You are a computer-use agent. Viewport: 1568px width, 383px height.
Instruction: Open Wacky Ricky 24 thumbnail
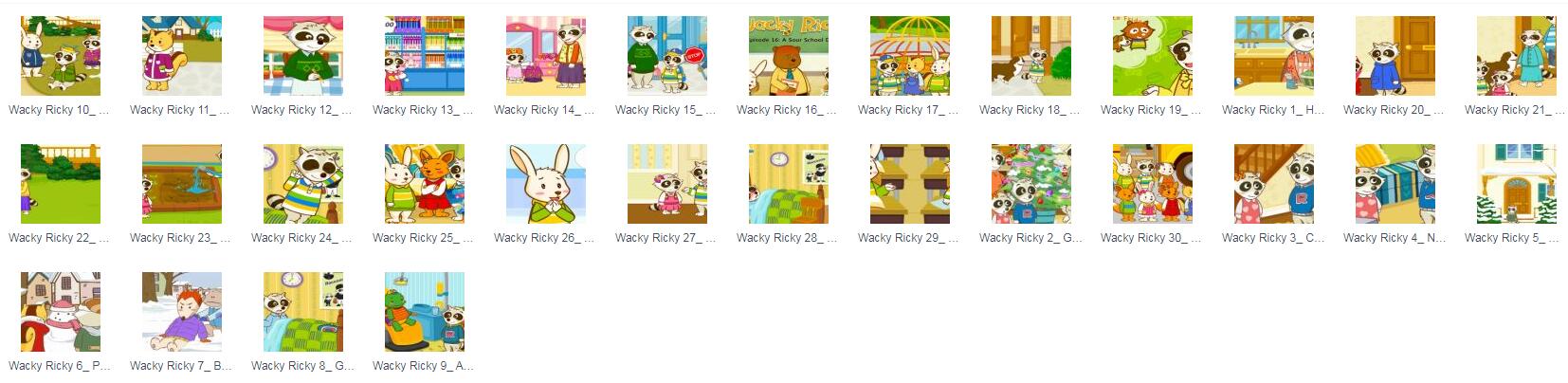click(302, 184)
